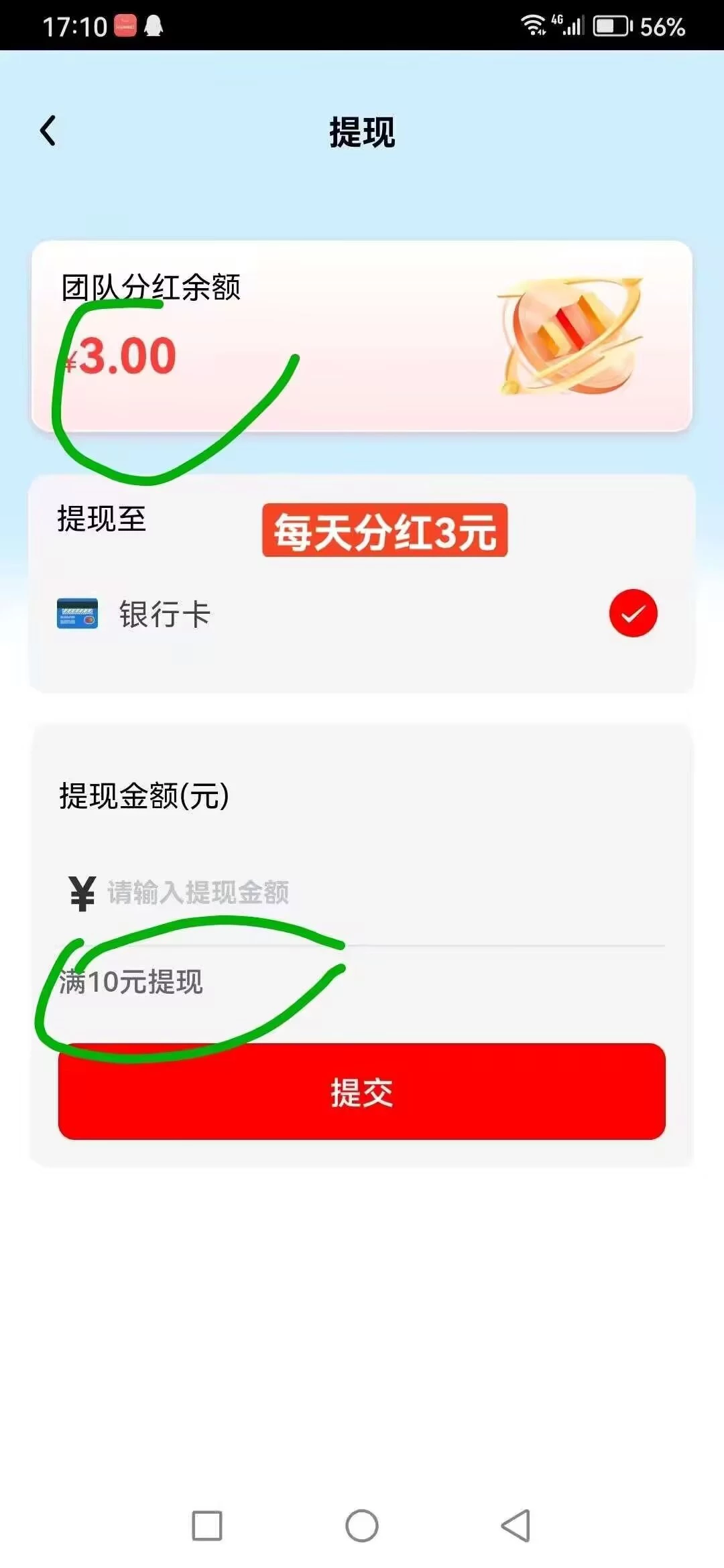
Task: Tap the red 提交 button
Action: pyautogui.click(x=362, y=1092)
